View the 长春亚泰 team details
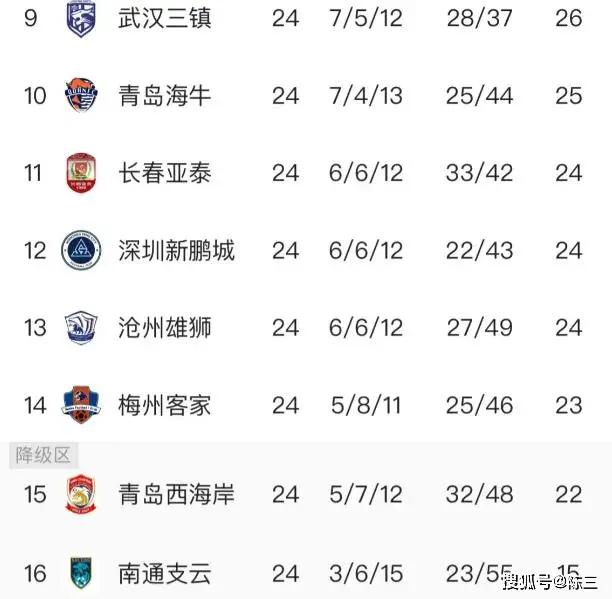The height and width of the screenshot is (599, 612). (x=164, y=172)
